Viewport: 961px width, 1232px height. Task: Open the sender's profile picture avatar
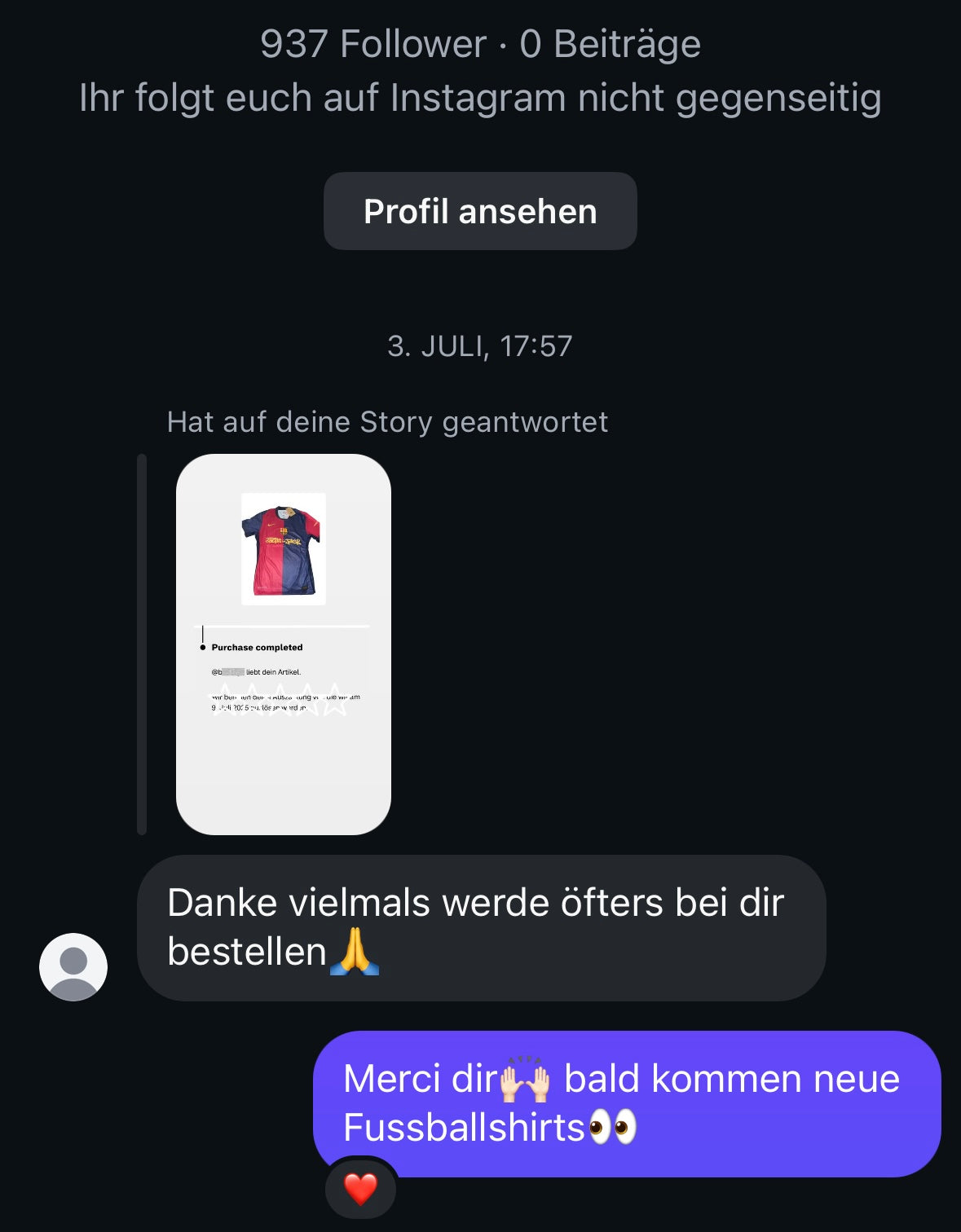[73, 967]
